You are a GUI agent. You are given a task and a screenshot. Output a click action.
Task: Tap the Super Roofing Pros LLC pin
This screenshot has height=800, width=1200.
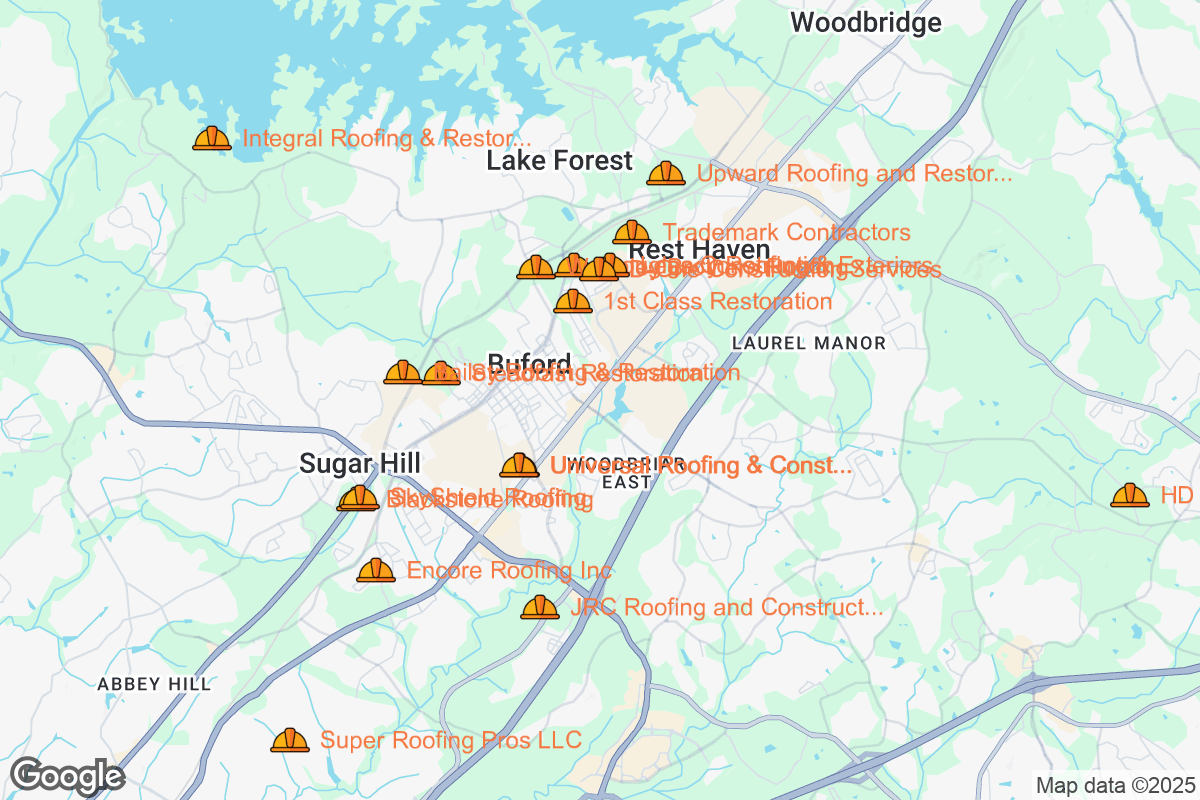click(x=290, y=741)
